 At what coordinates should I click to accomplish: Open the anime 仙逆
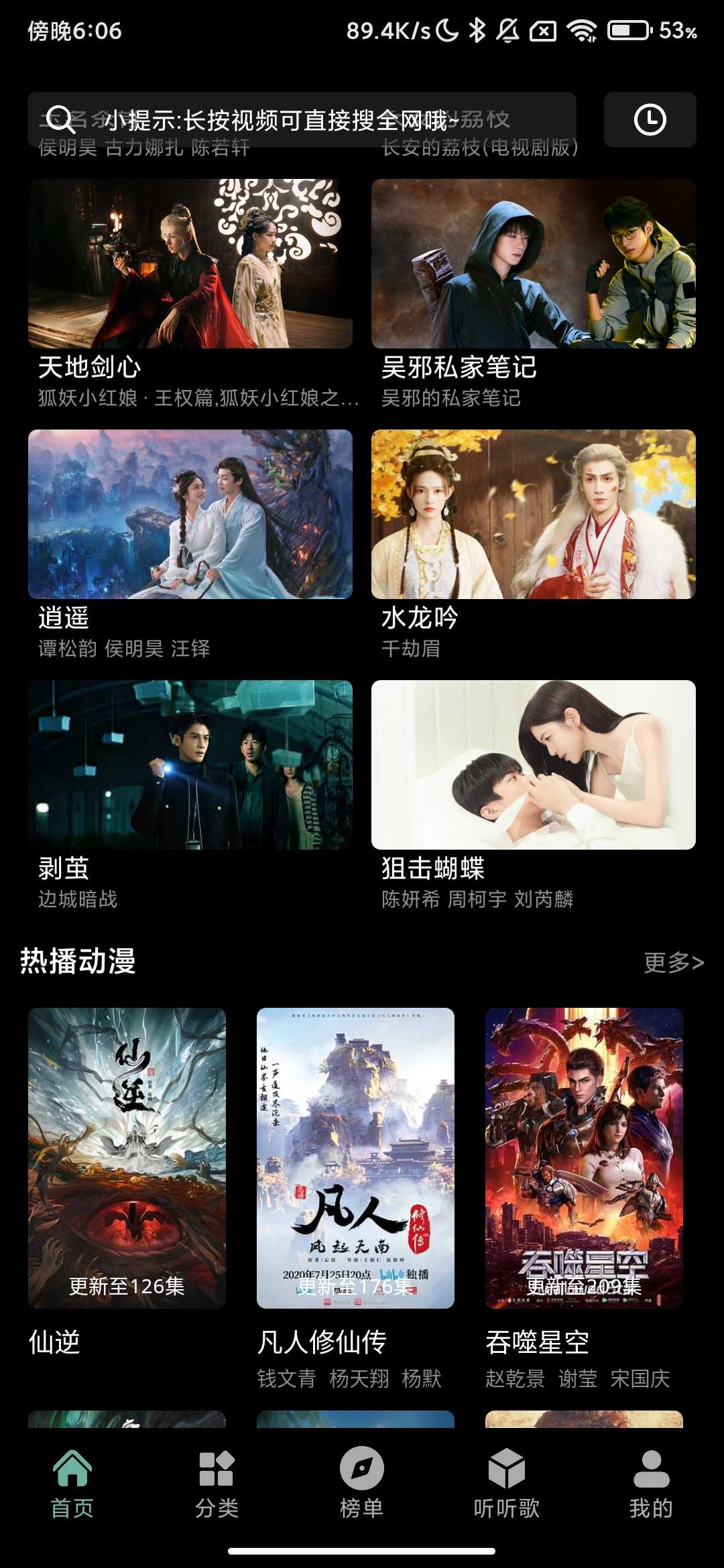127,1158
